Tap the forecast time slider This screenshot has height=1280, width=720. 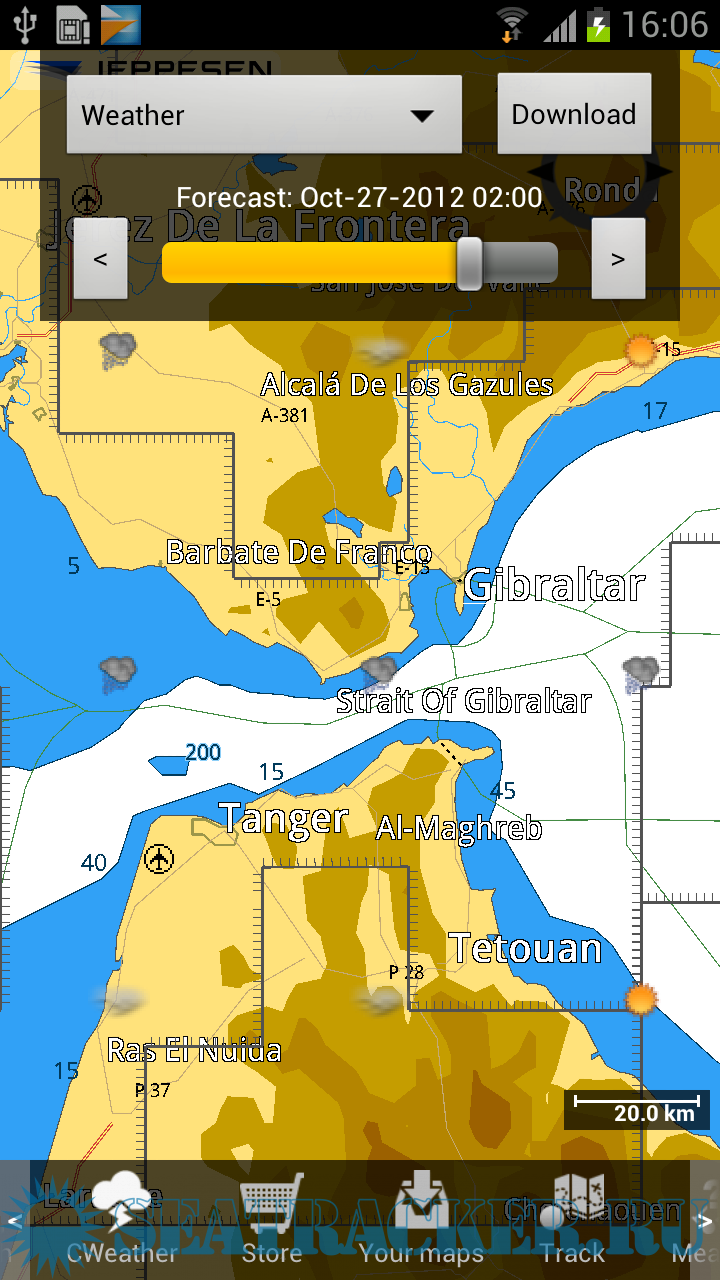pos(360,263)
